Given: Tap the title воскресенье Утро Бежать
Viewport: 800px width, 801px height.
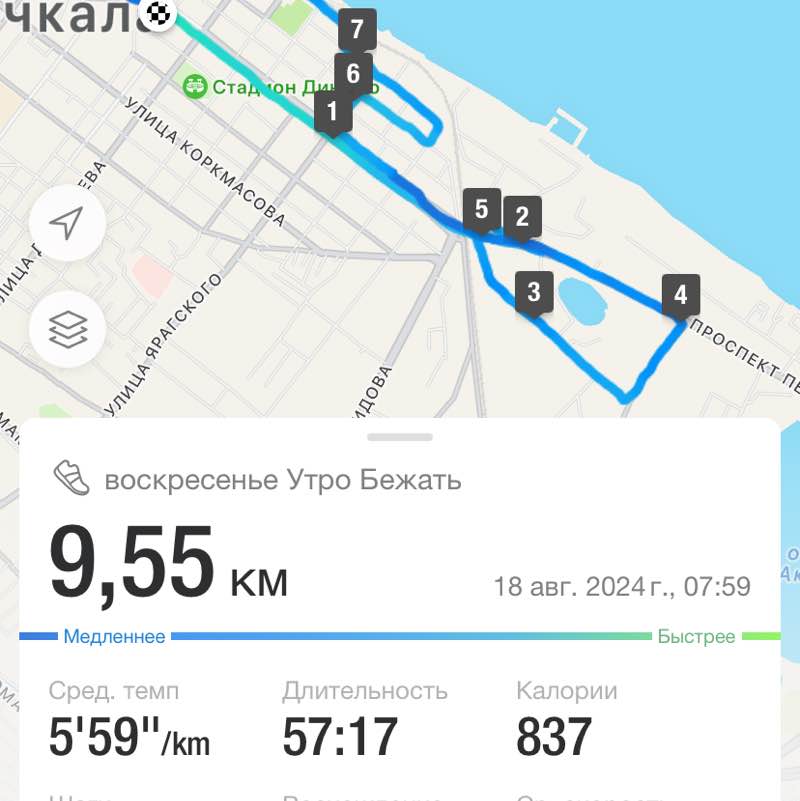Looking at the screenshot, I should (283, 479).
